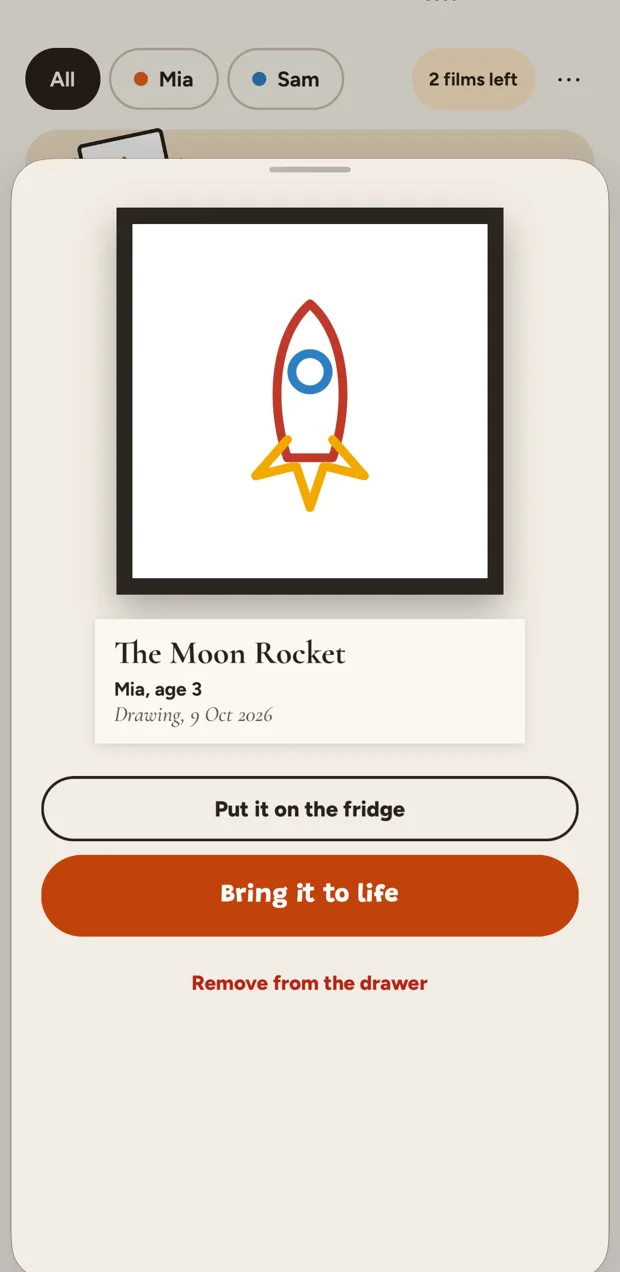Filter drawings by Sam
The height and width of the screenshot is (1272, 620).
(286, 79)
